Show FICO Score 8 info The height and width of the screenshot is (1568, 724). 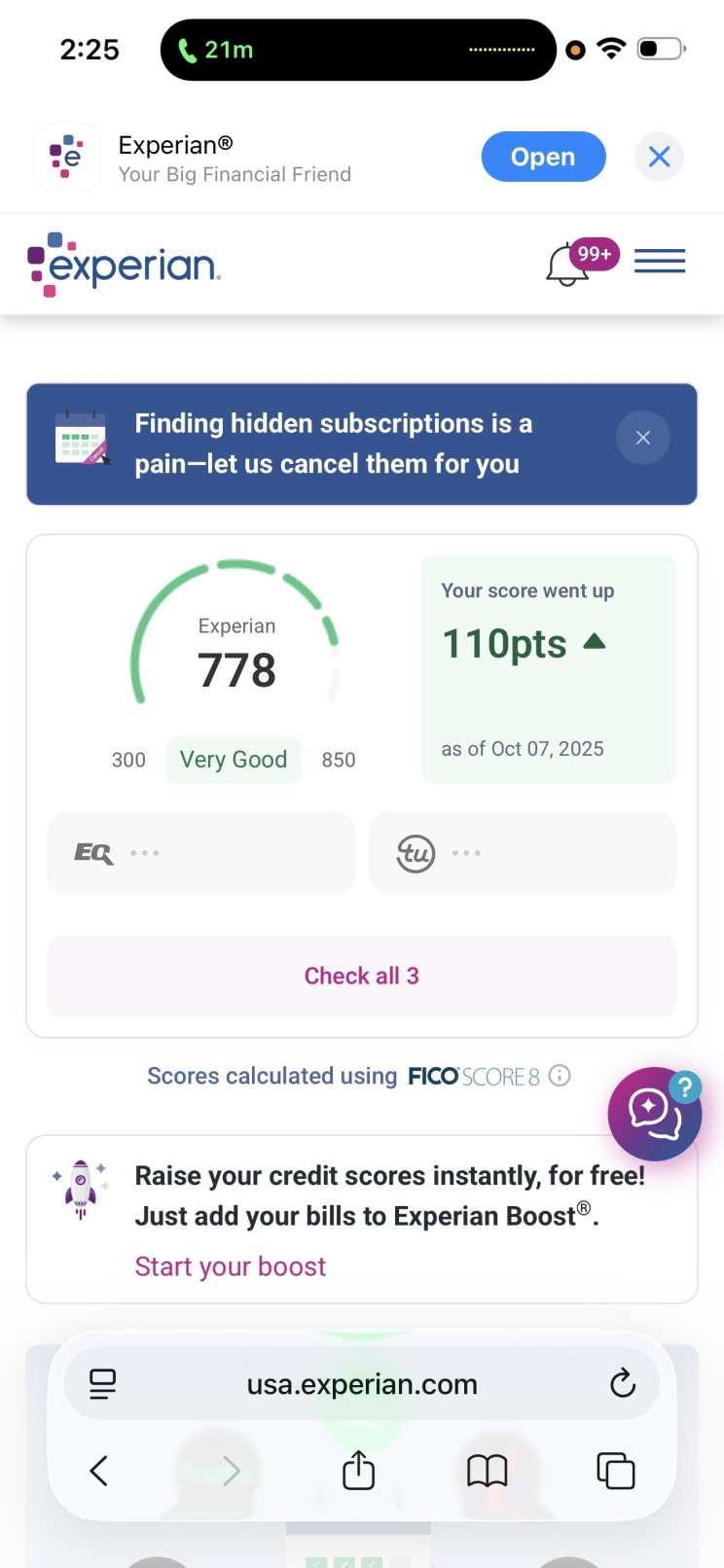point(560,1075)
